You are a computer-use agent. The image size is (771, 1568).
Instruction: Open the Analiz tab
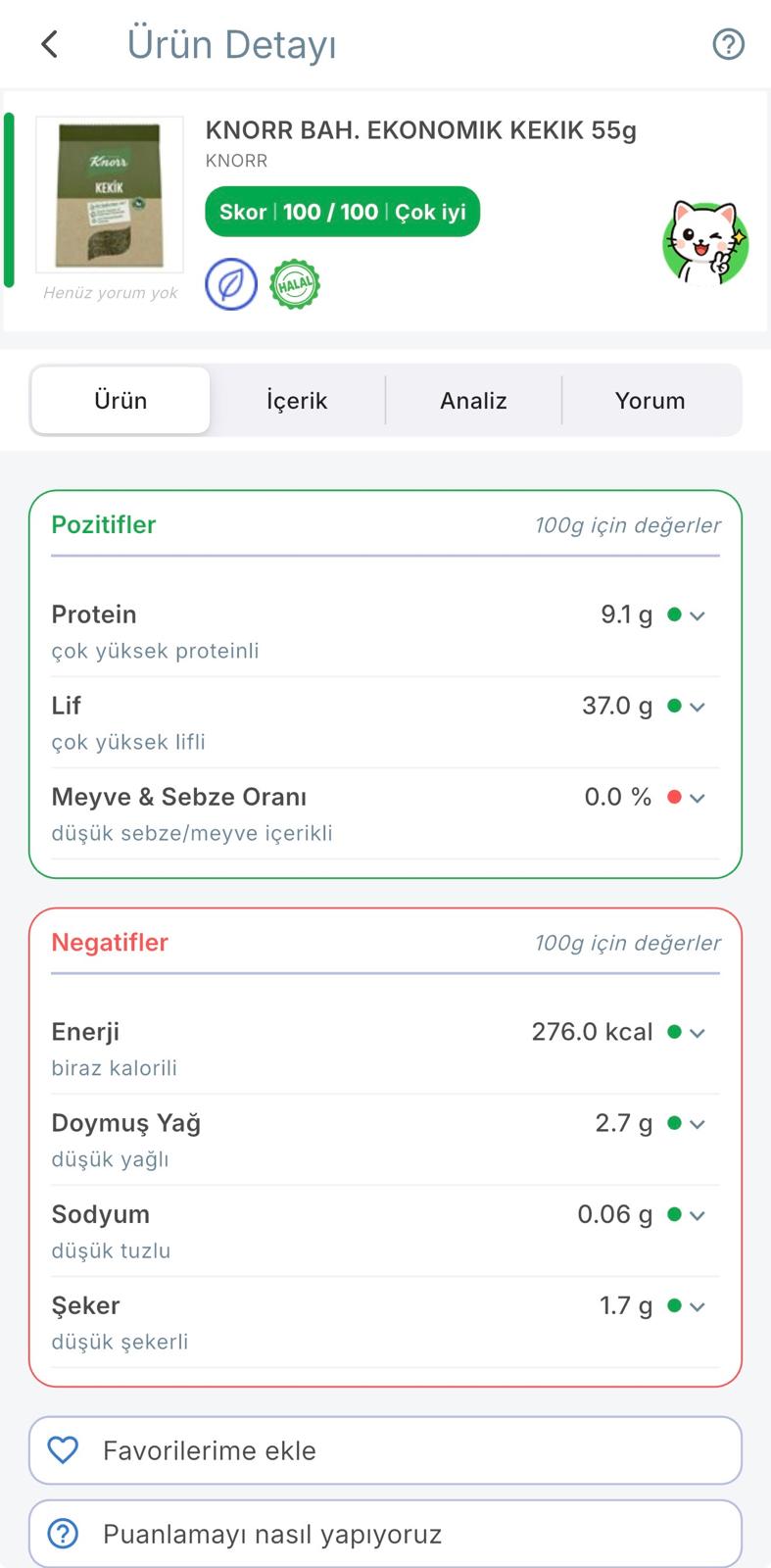473,400
